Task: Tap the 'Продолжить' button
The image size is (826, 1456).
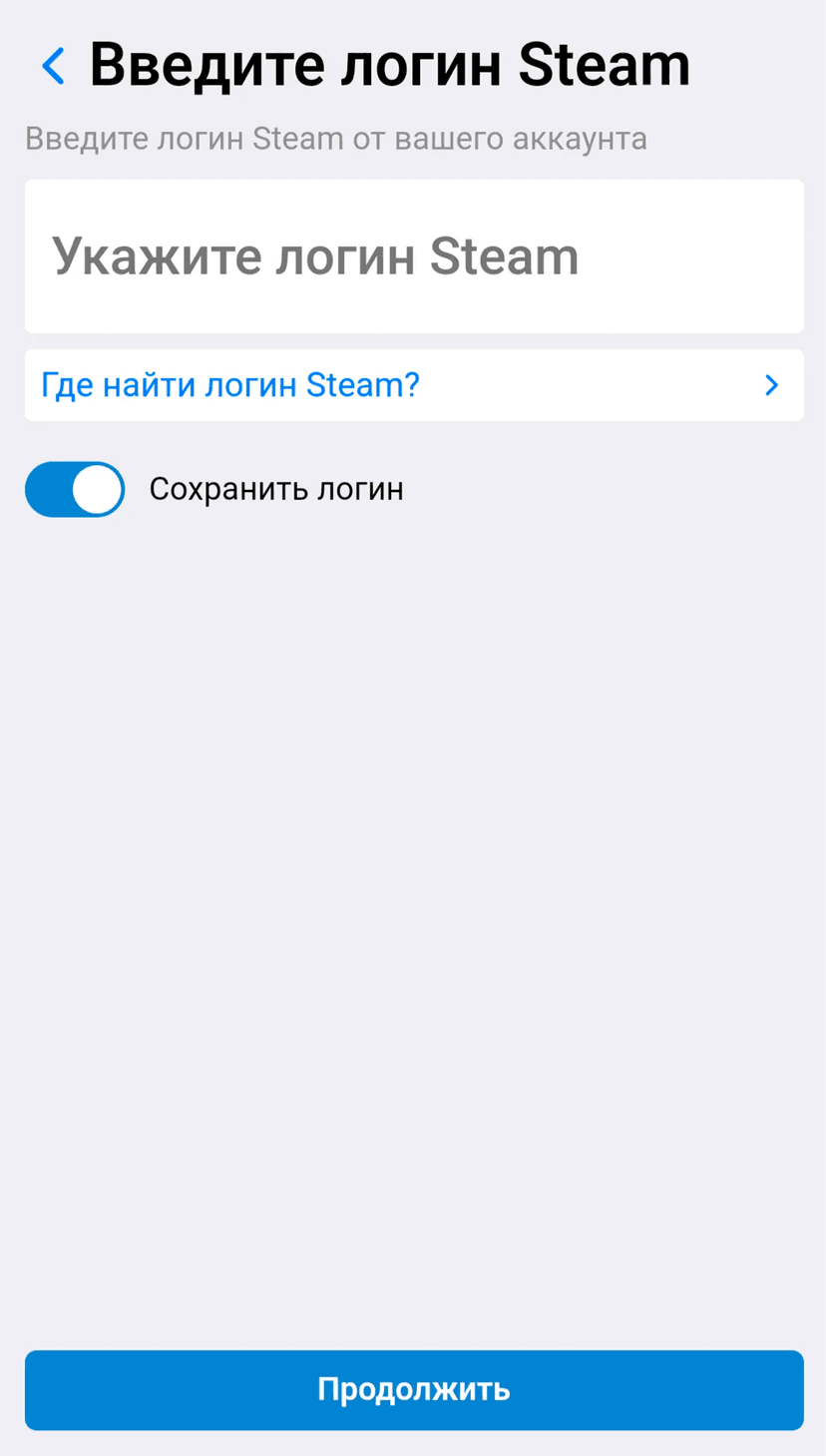Action: 413,1389
